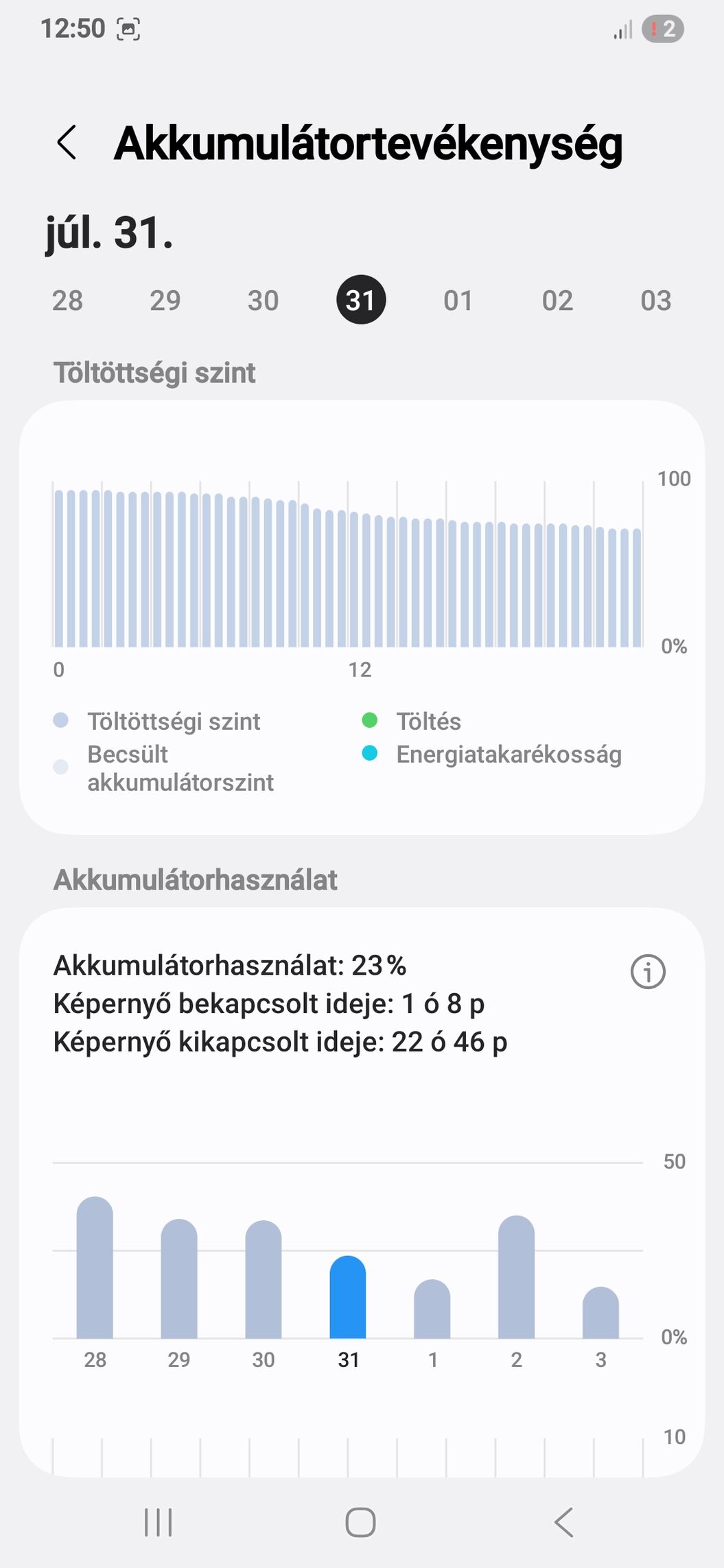Select date 30 in the day strip
724x1568 pixels.
tap(264, 300)
